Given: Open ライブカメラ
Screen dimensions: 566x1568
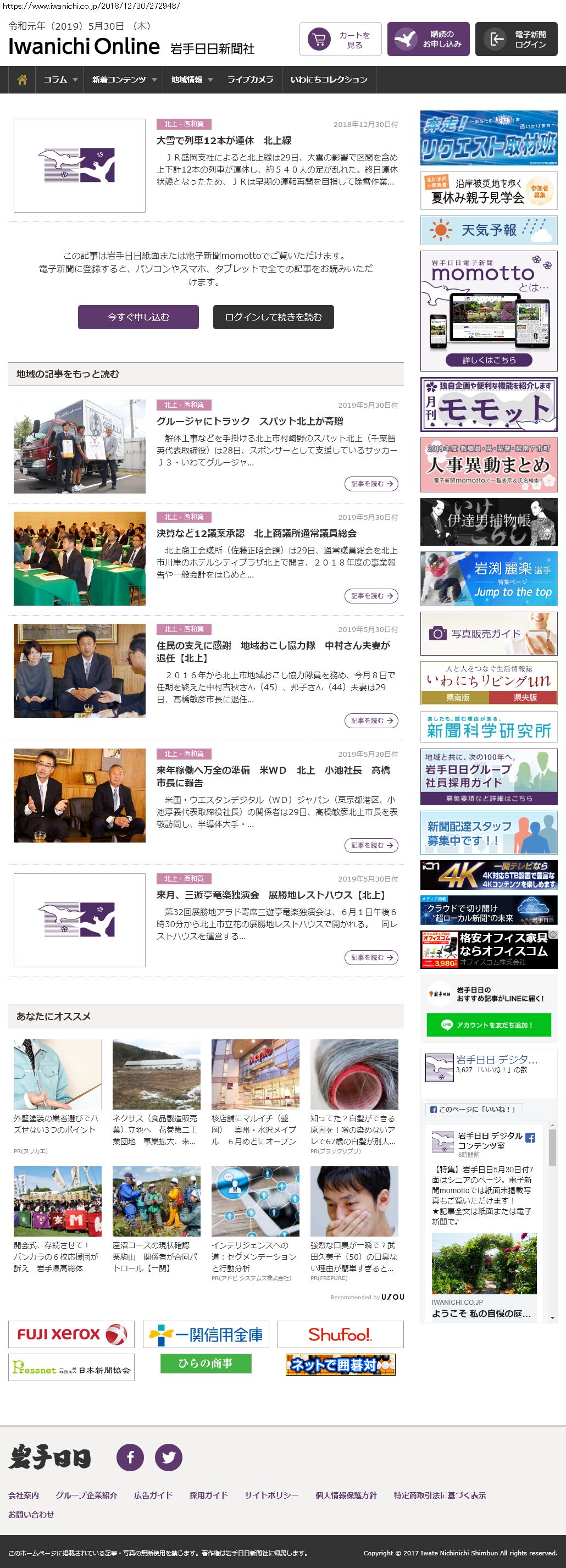Looking at the screenshot, I should point(250,80).
